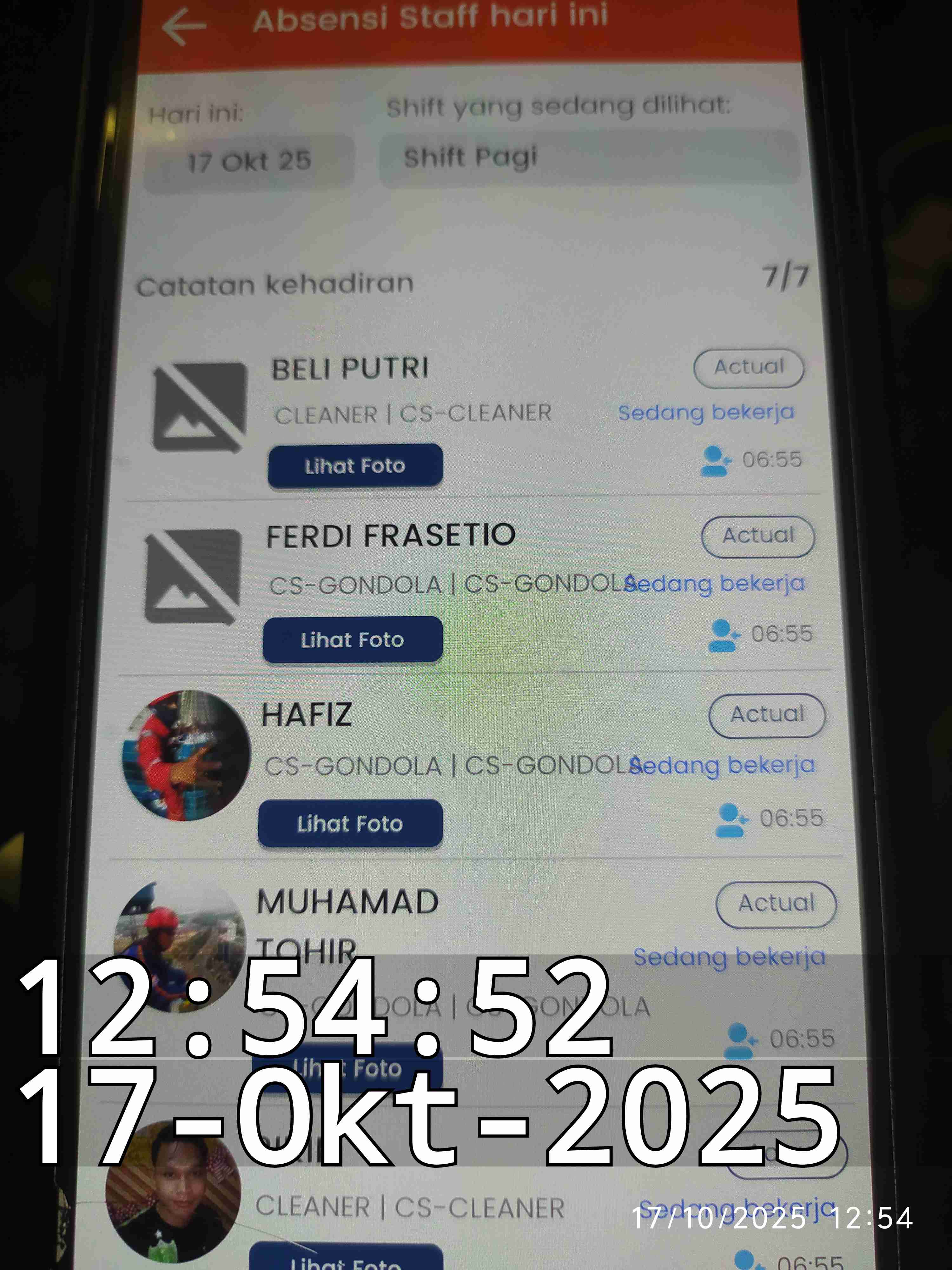
Task: Open Hafiz's Lihat Foto button
Action: (350, 824)
